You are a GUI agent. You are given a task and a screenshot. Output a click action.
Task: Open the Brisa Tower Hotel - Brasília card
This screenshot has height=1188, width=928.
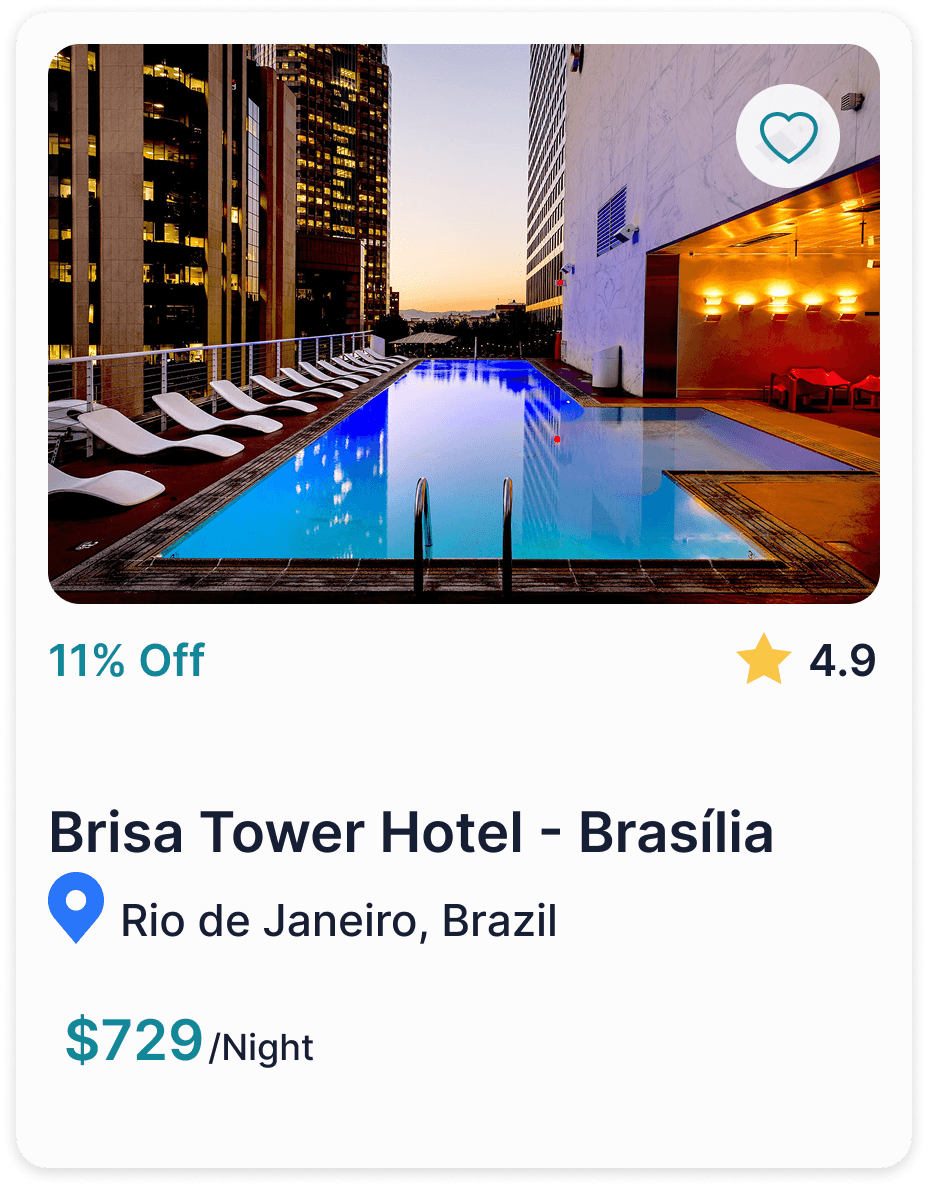point(411,833)
